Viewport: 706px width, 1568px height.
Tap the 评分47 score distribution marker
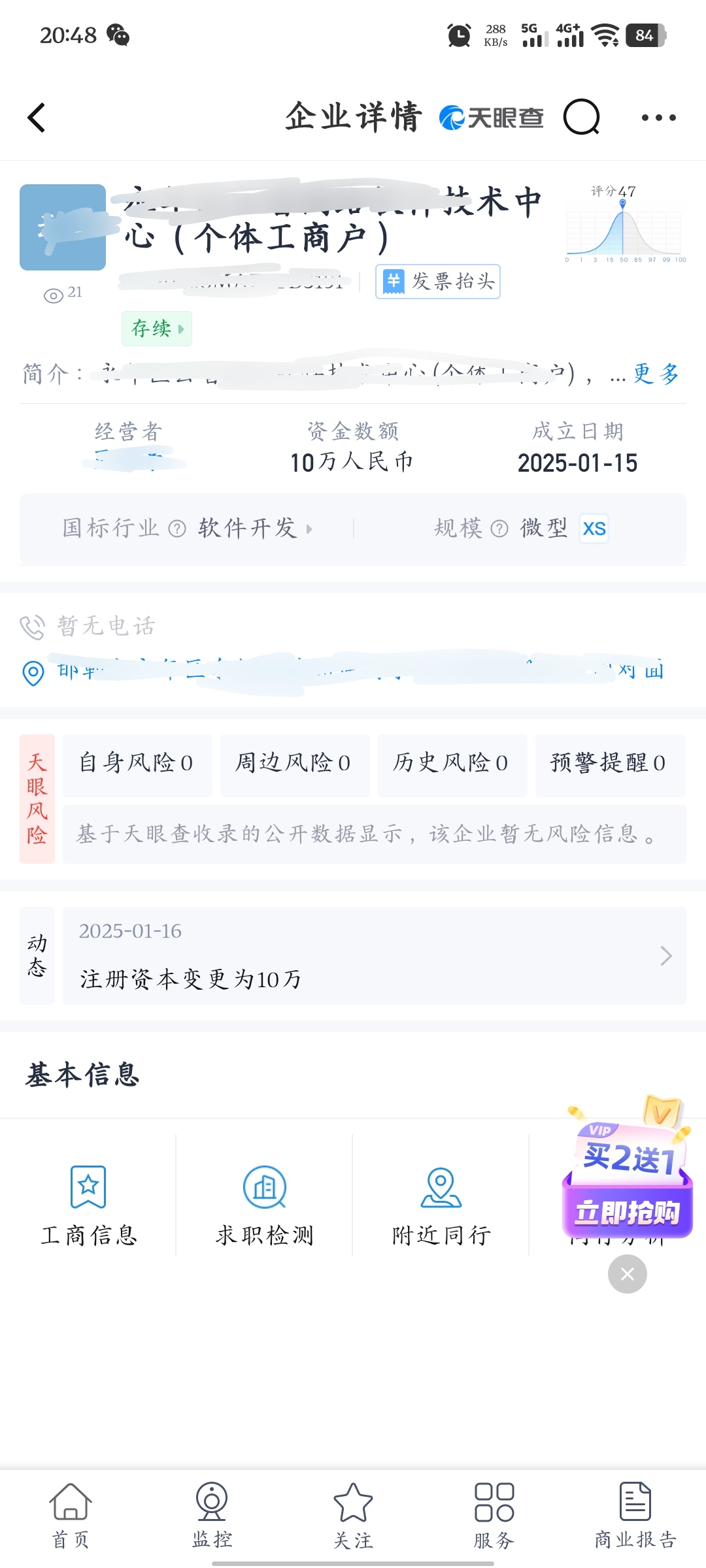pos(623,203)
